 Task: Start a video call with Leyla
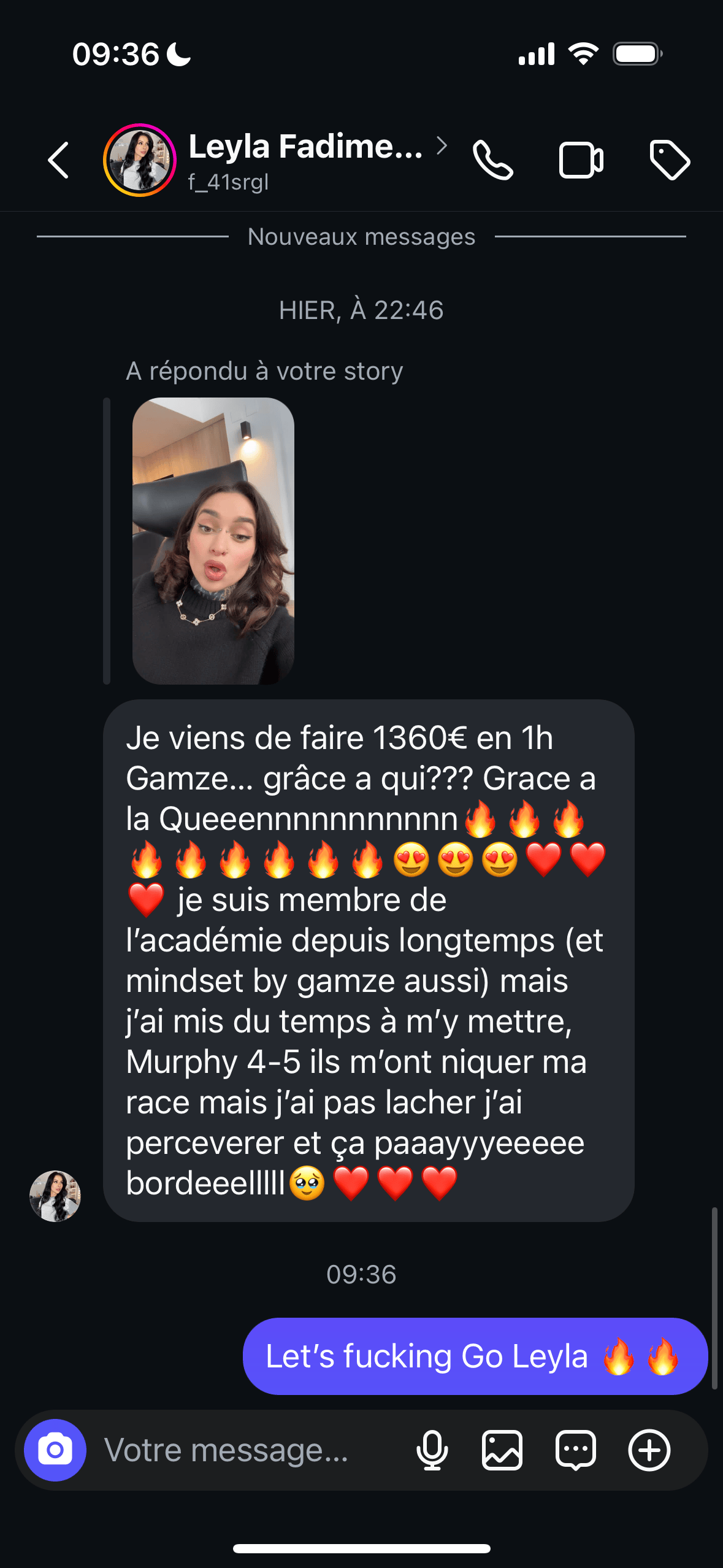pyautogui.click(x=581, y=160)
